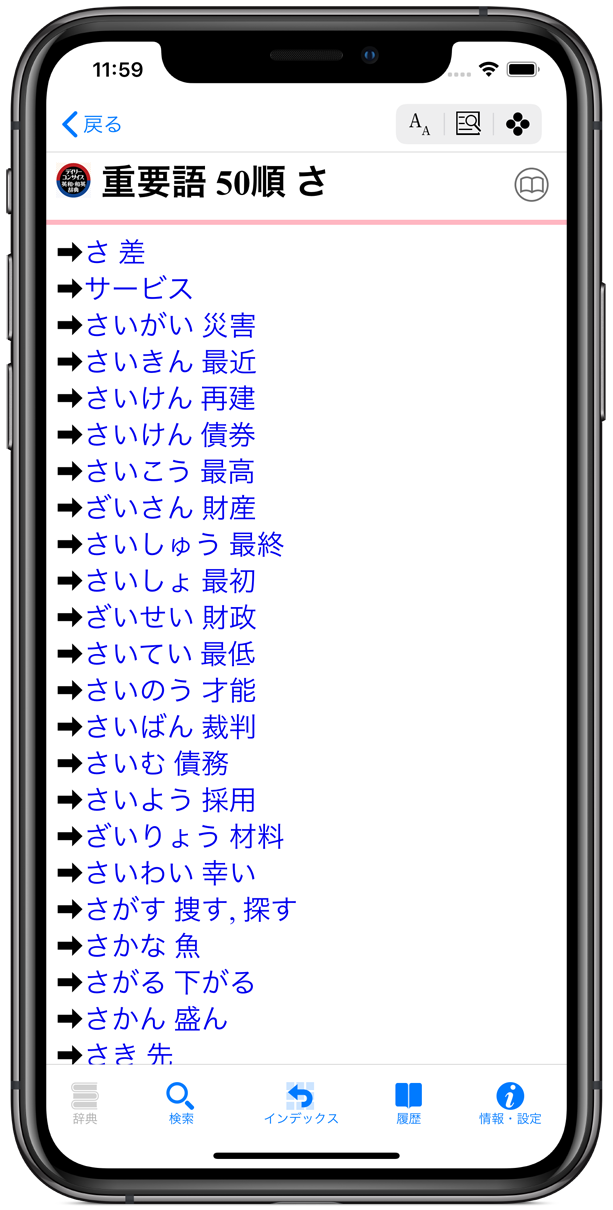Open the 履歴 history tab
This screenshot has height=1210, width=613.
pos(408,1104)
